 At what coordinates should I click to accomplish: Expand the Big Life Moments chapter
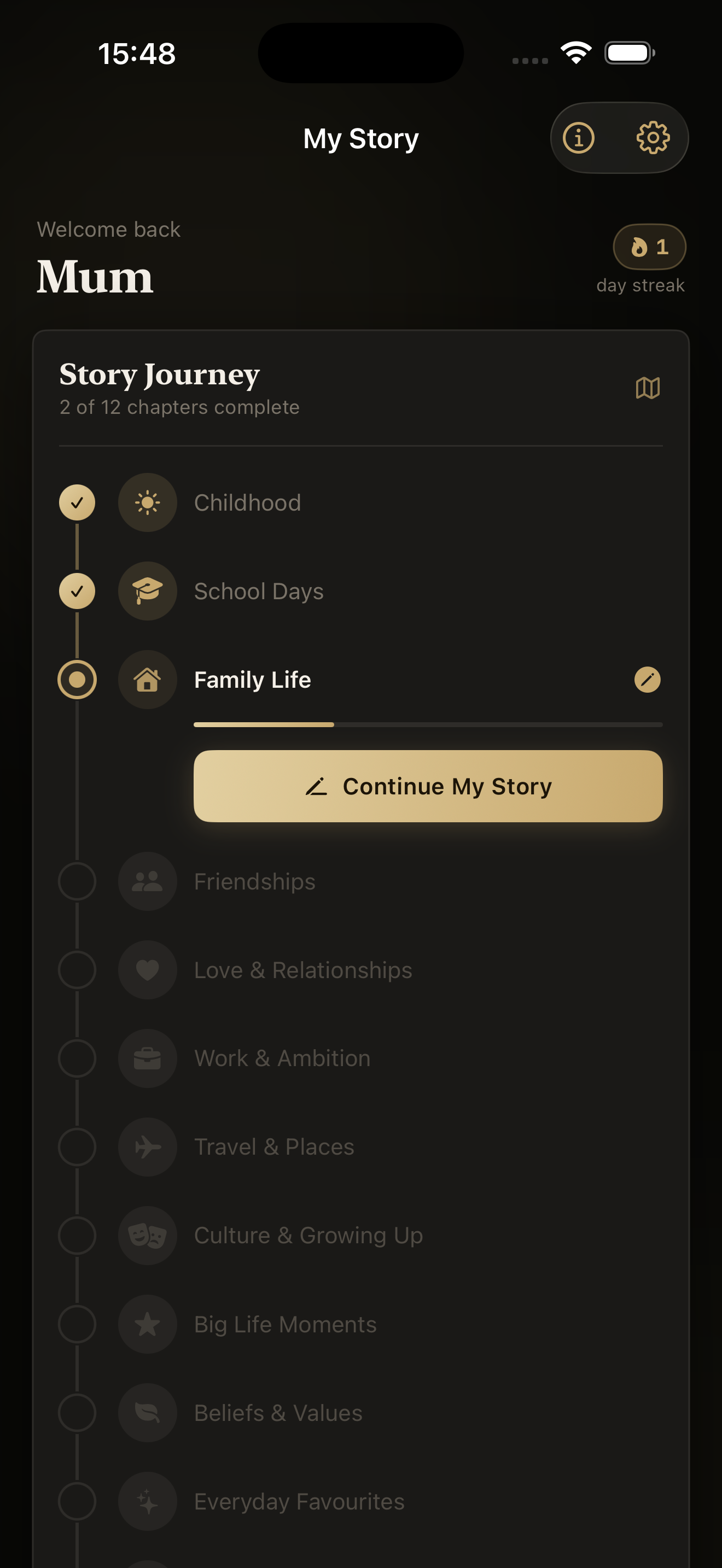pos(285,1324)
